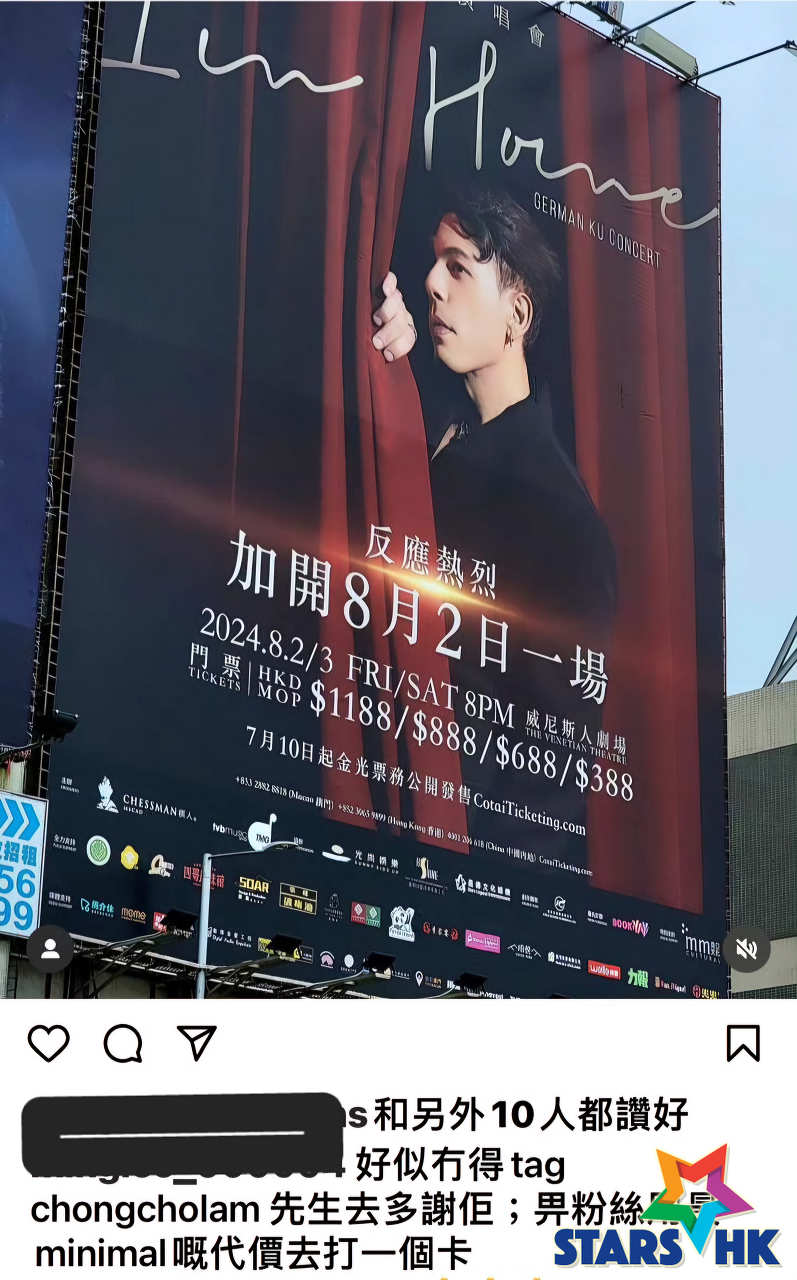Image resolution: width=797 pixels, height=1280 pixels.
Task: Share the post with the paper plane icon
Action: 197,1042
